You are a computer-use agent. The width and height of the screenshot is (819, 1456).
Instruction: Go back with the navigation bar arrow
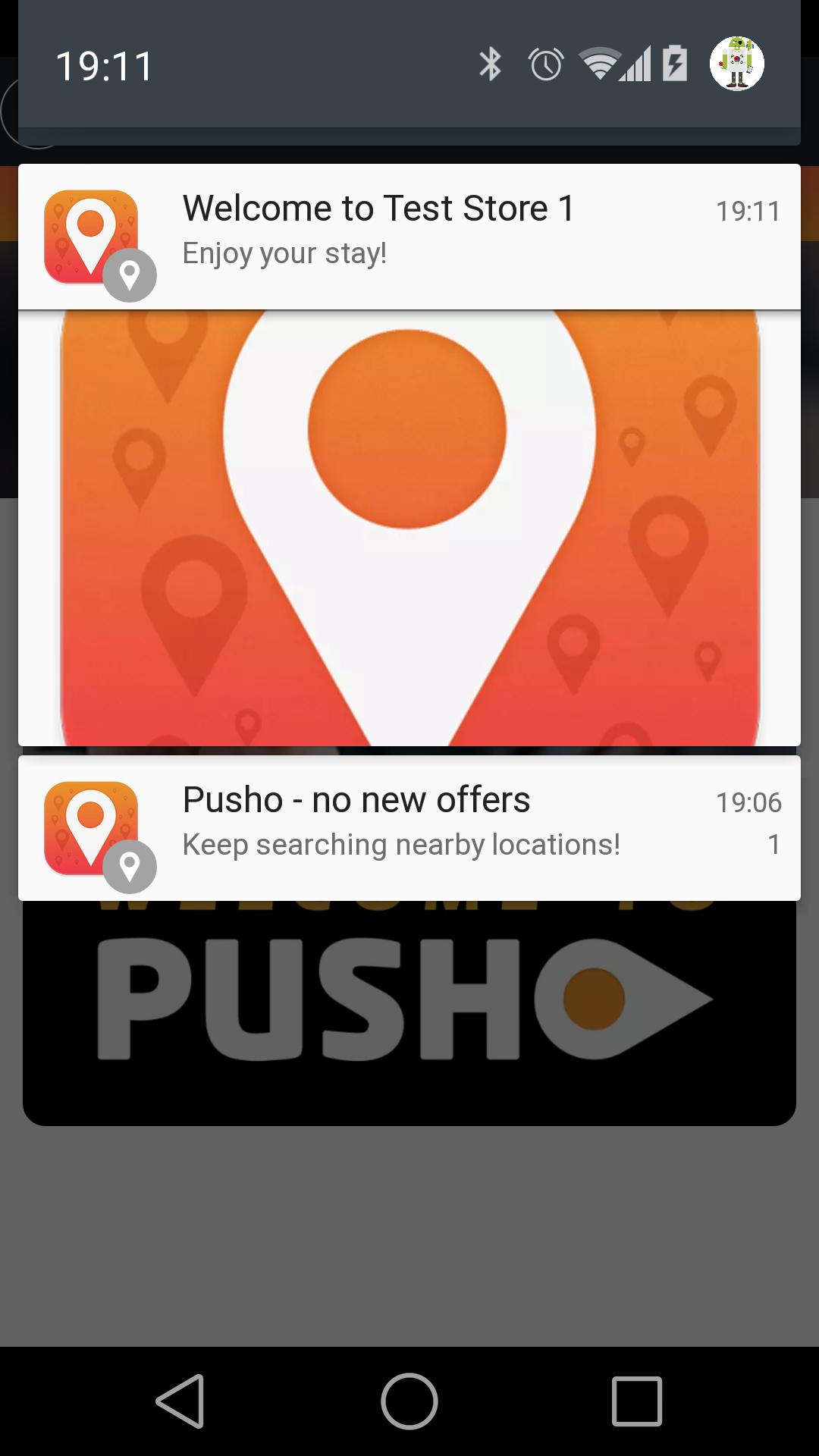point(180,1401)
